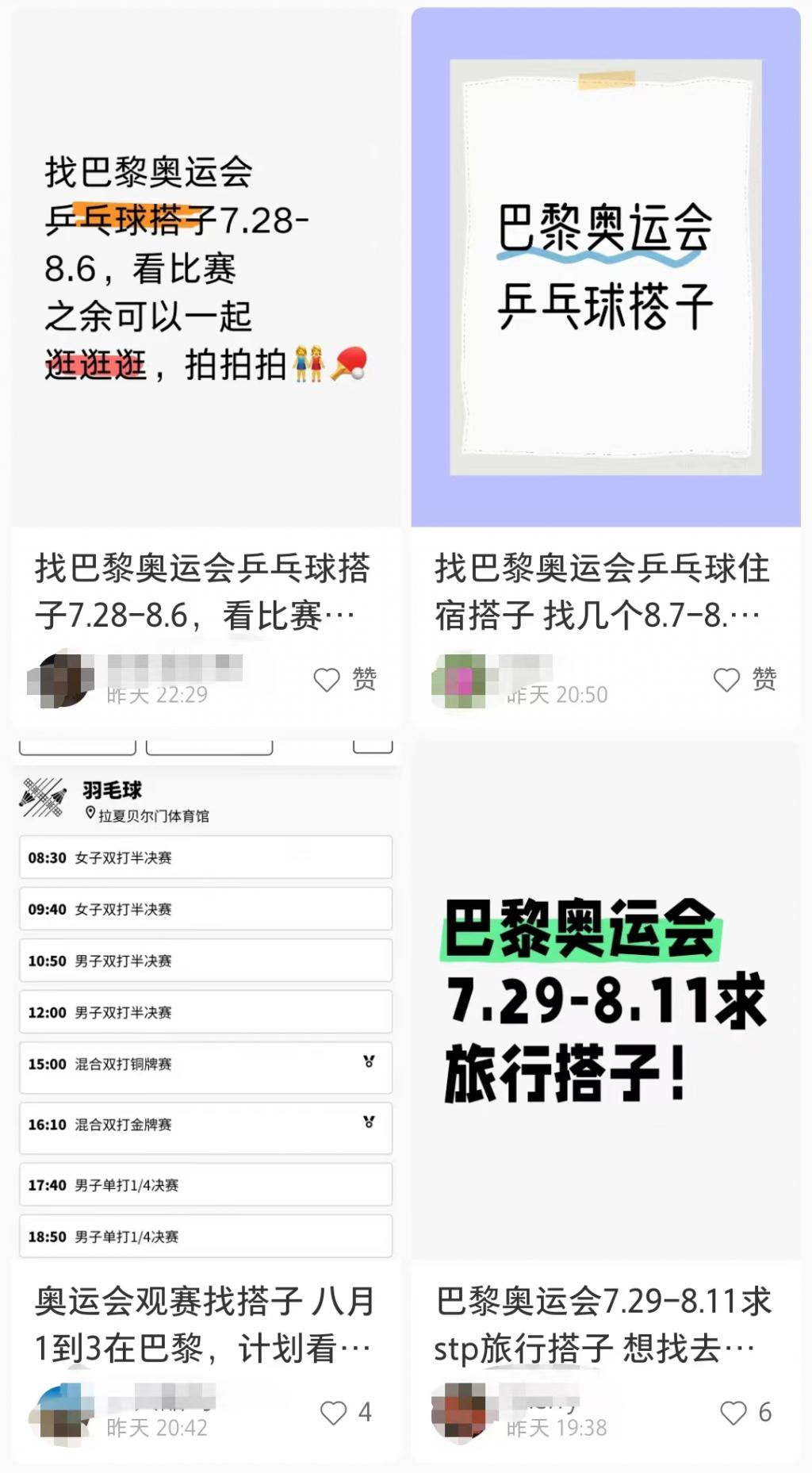Open author avatar of the 20:42 post

click(x=62, y=1413)
